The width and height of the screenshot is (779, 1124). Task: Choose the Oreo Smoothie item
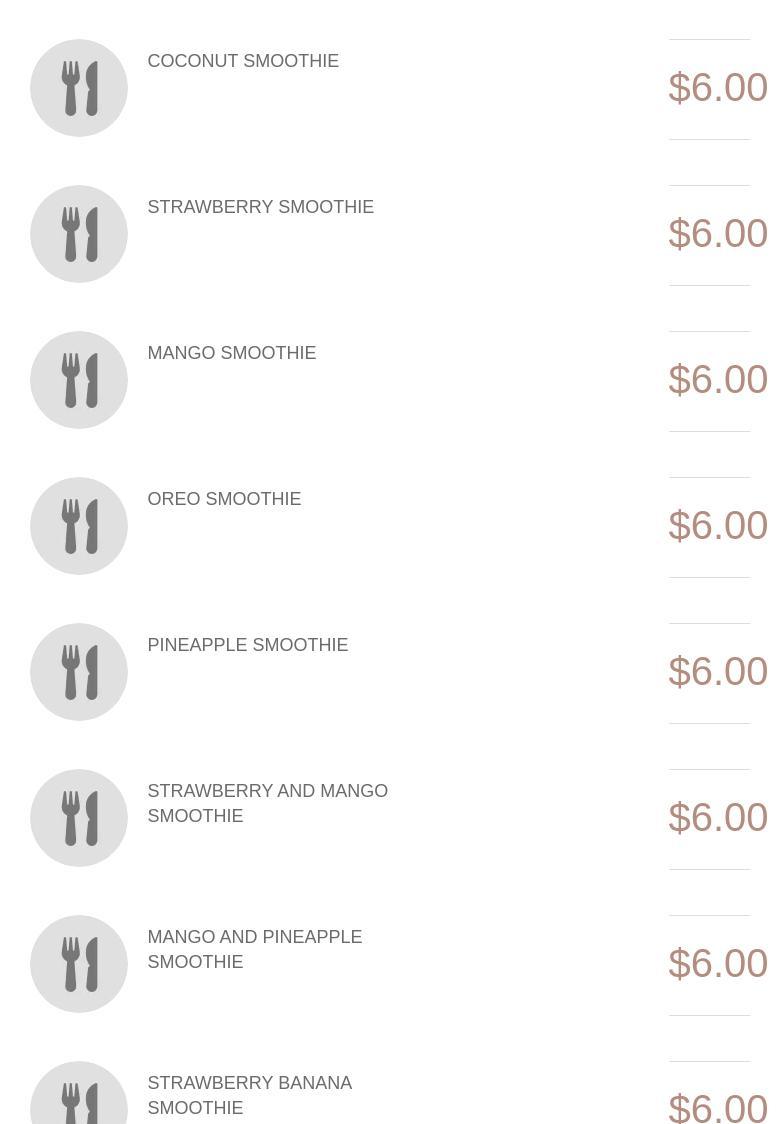[x=224, y=499]
